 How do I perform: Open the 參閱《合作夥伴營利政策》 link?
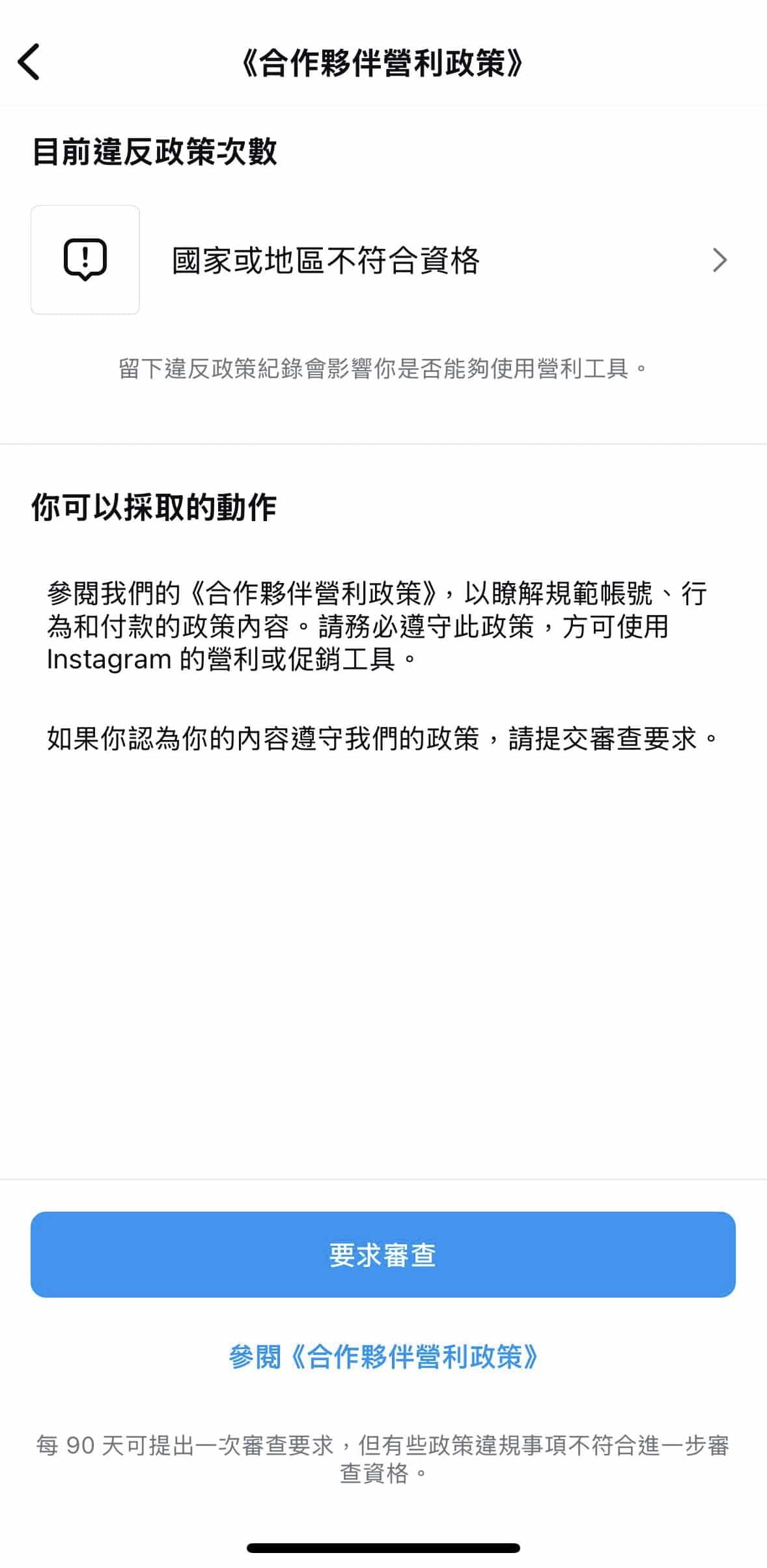pos(383,1356)
